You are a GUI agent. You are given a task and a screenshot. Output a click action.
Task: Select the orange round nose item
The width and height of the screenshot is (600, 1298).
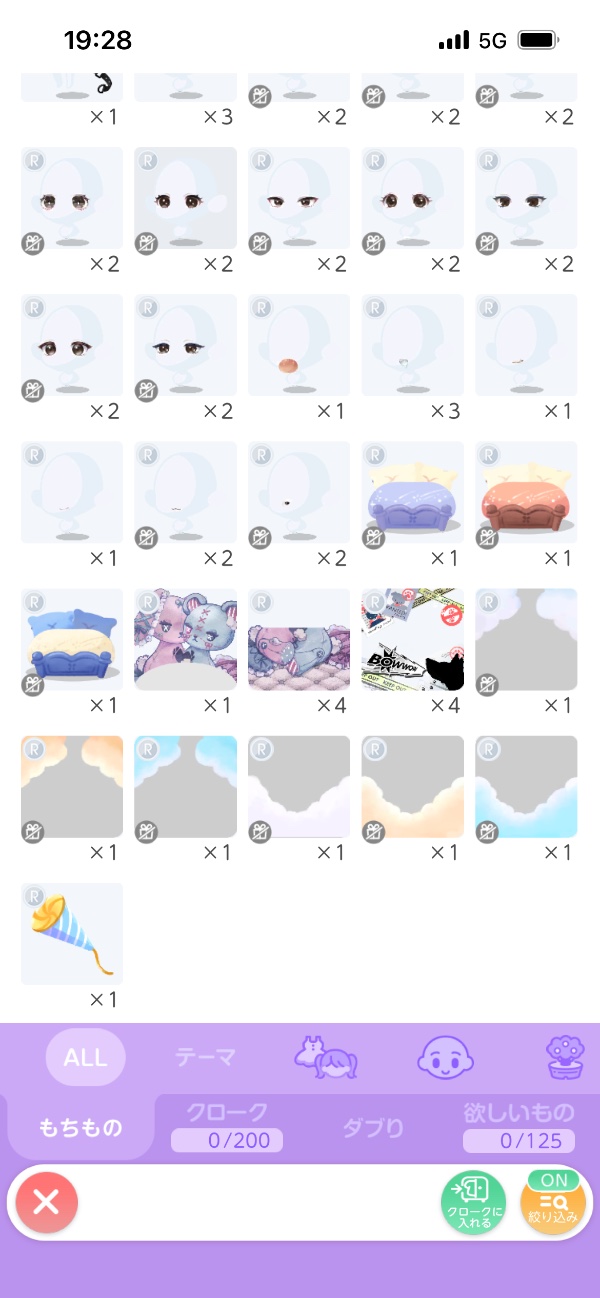click(299, 346)
